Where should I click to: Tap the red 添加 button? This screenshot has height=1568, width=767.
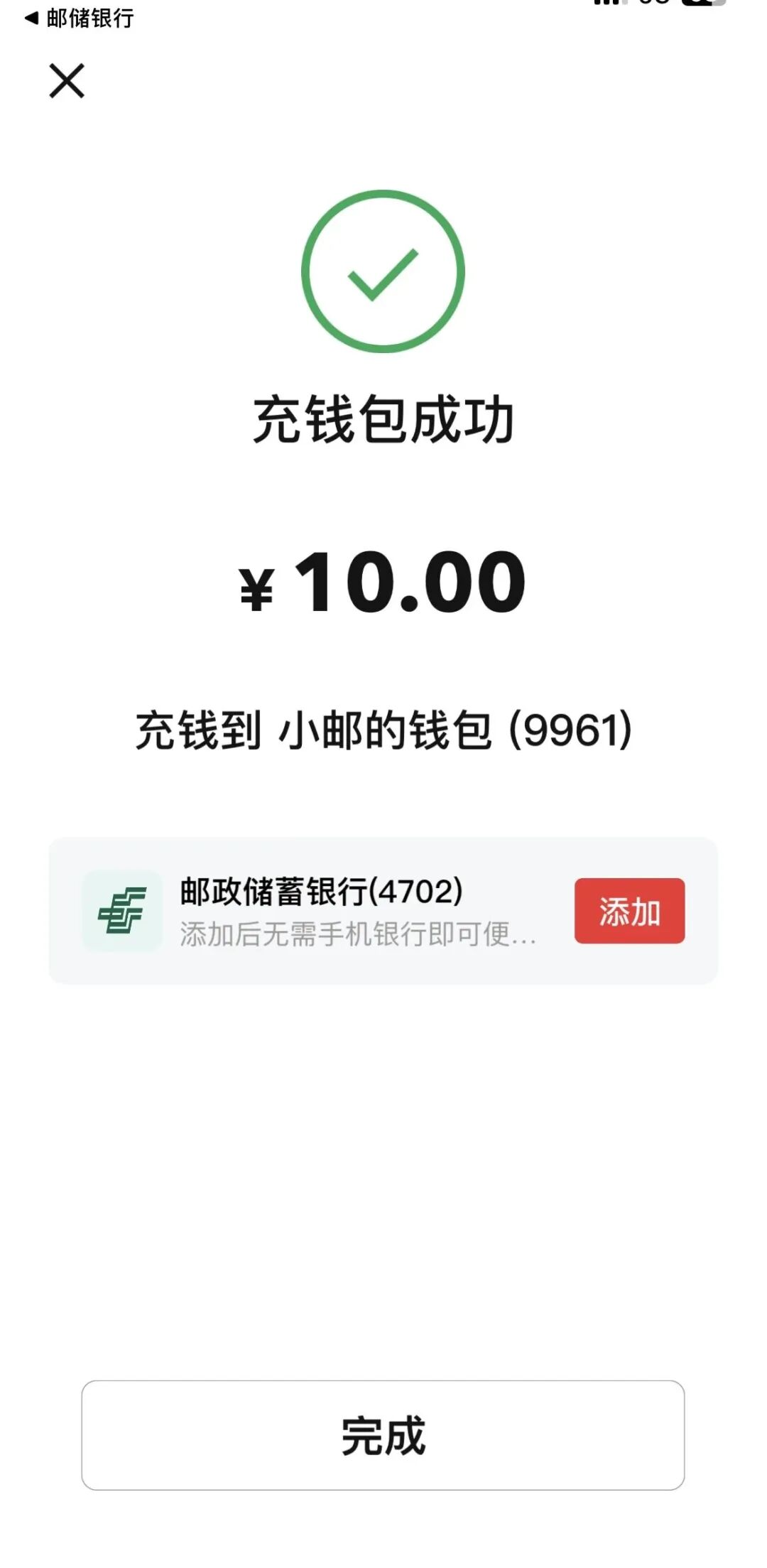[629, 911]
